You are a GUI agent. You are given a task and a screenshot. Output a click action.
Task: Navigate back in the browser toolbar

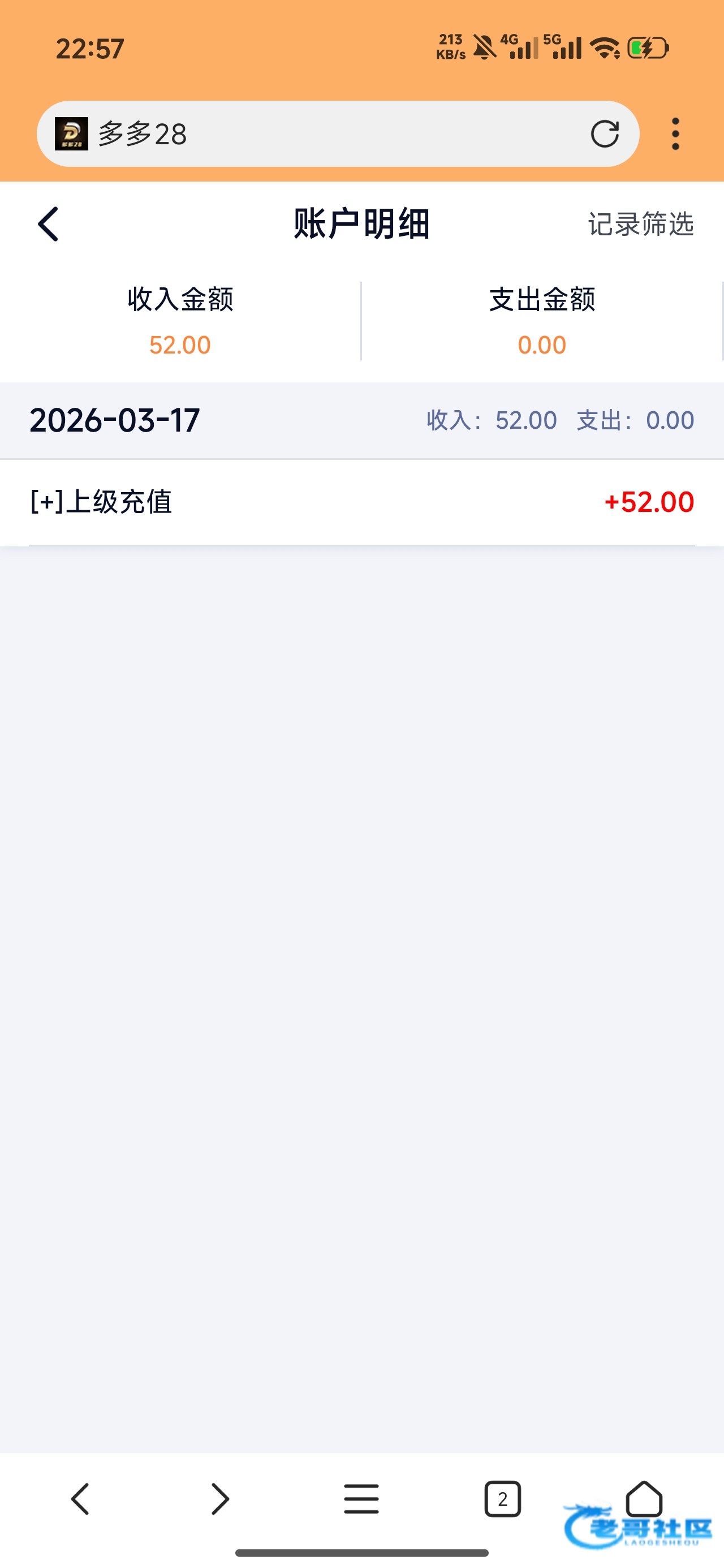[x=80, y=1498]
